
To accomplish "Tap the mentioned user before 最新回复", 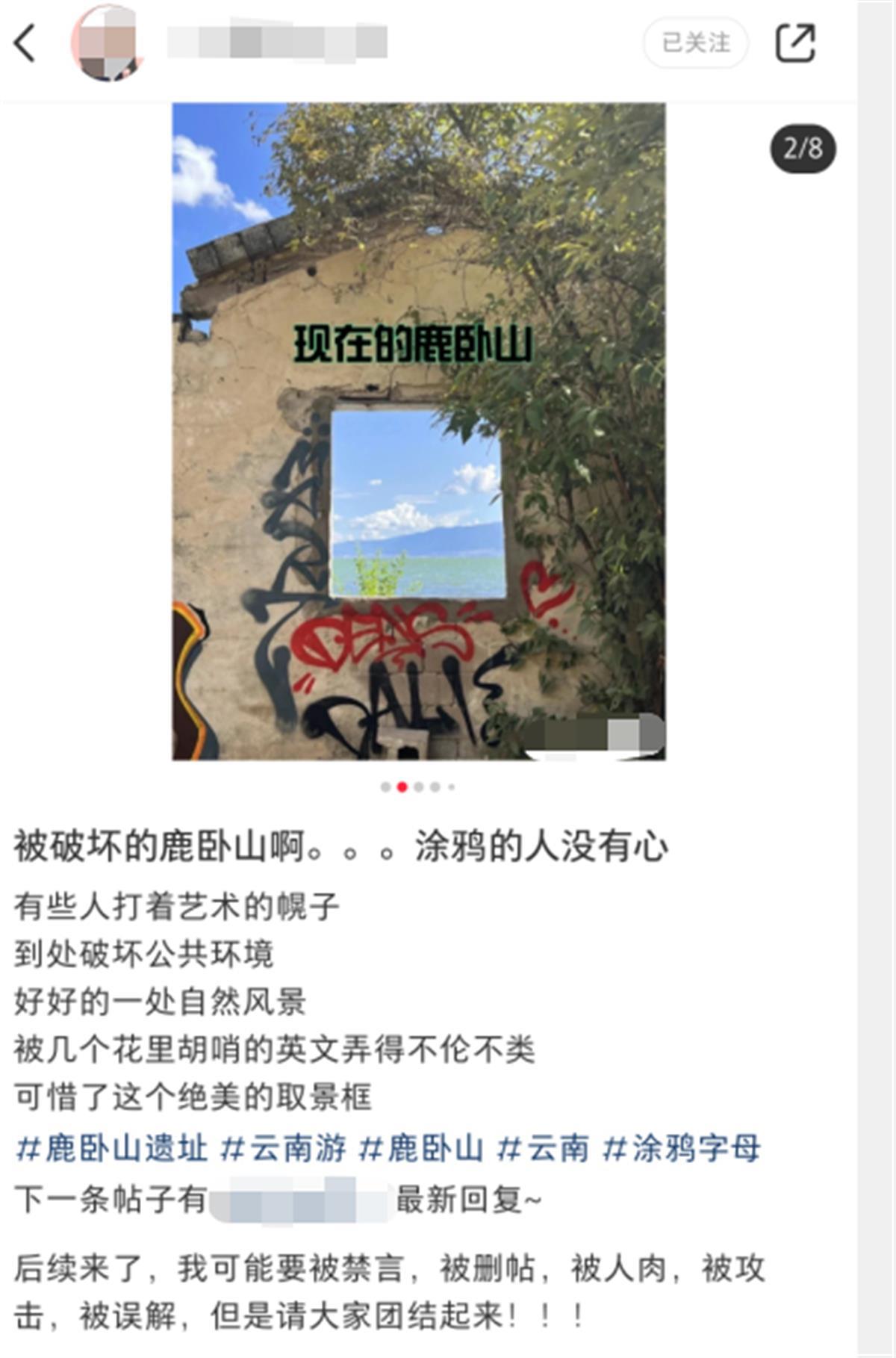I will [301, 1200].
